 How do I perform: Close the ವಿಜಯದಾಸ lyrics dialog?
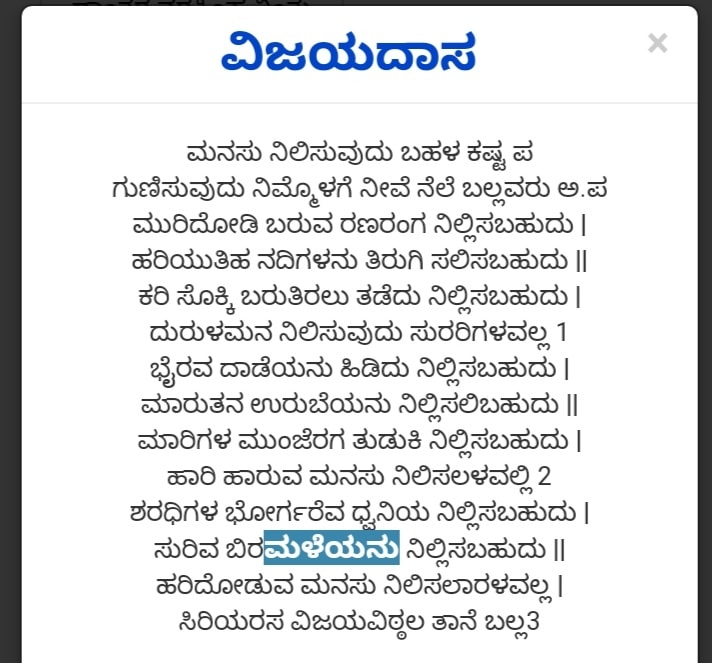658,43
